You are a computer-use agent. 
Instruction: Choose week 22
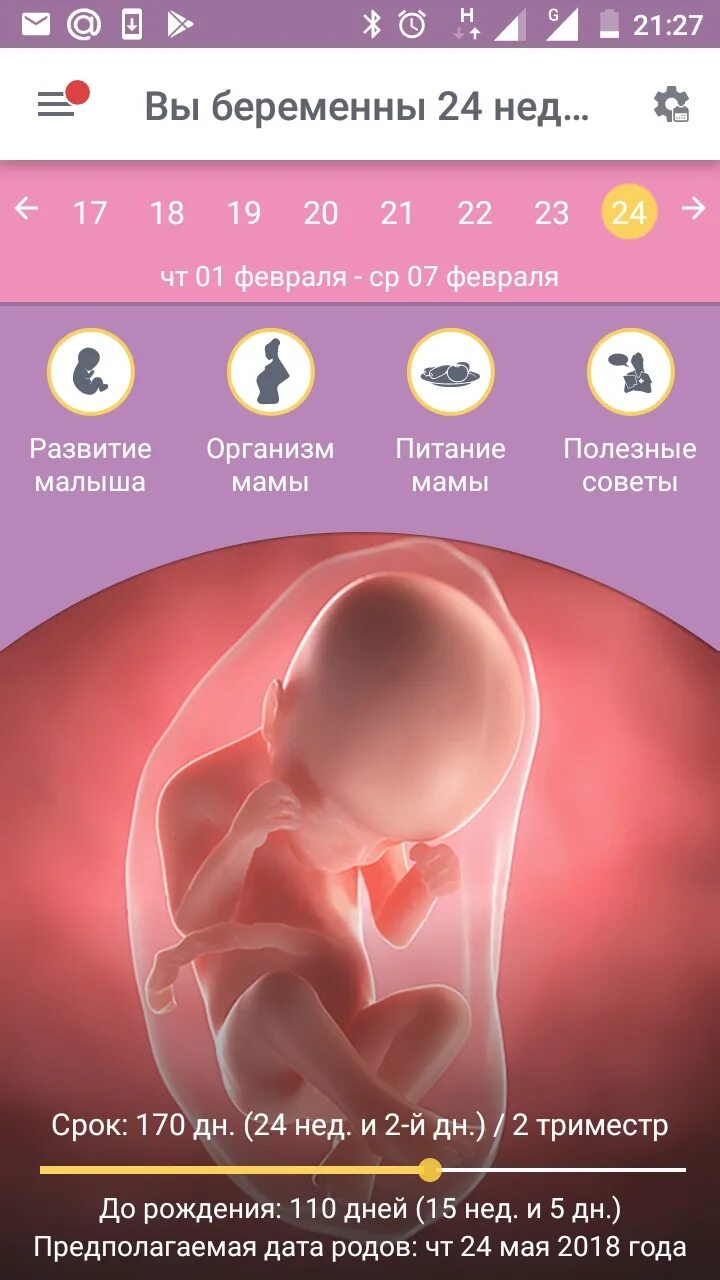click(x=475, y=213)
